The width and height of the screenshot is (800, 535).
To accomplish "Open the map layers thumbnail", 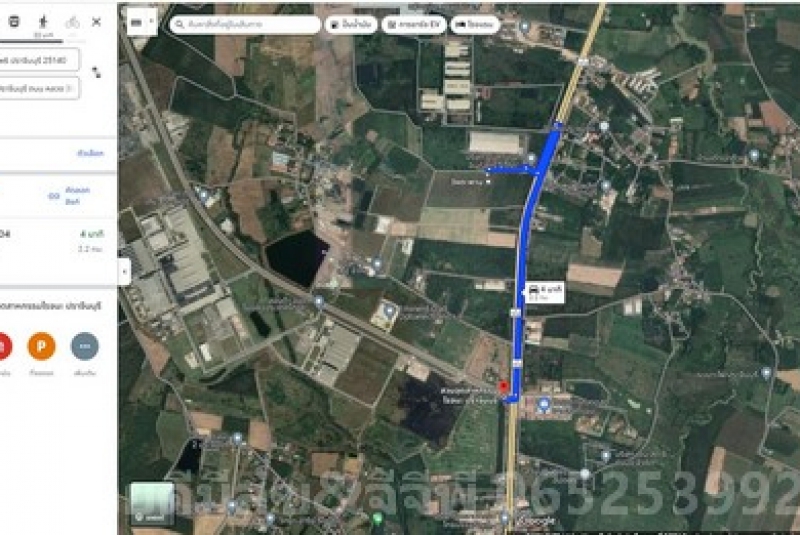I will [150, 502].
